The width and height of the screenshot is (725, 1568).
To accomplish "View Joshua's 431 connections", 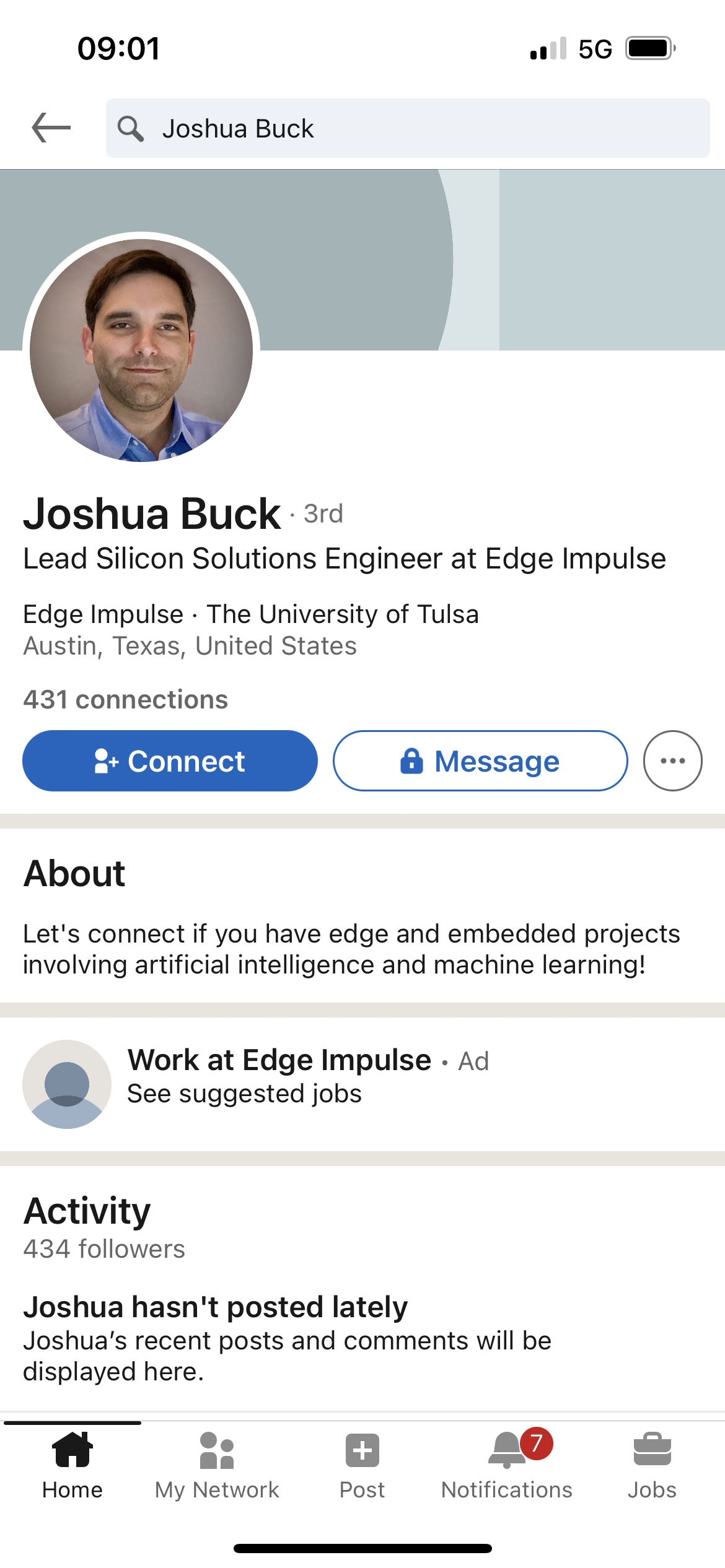I will [126, 699].
